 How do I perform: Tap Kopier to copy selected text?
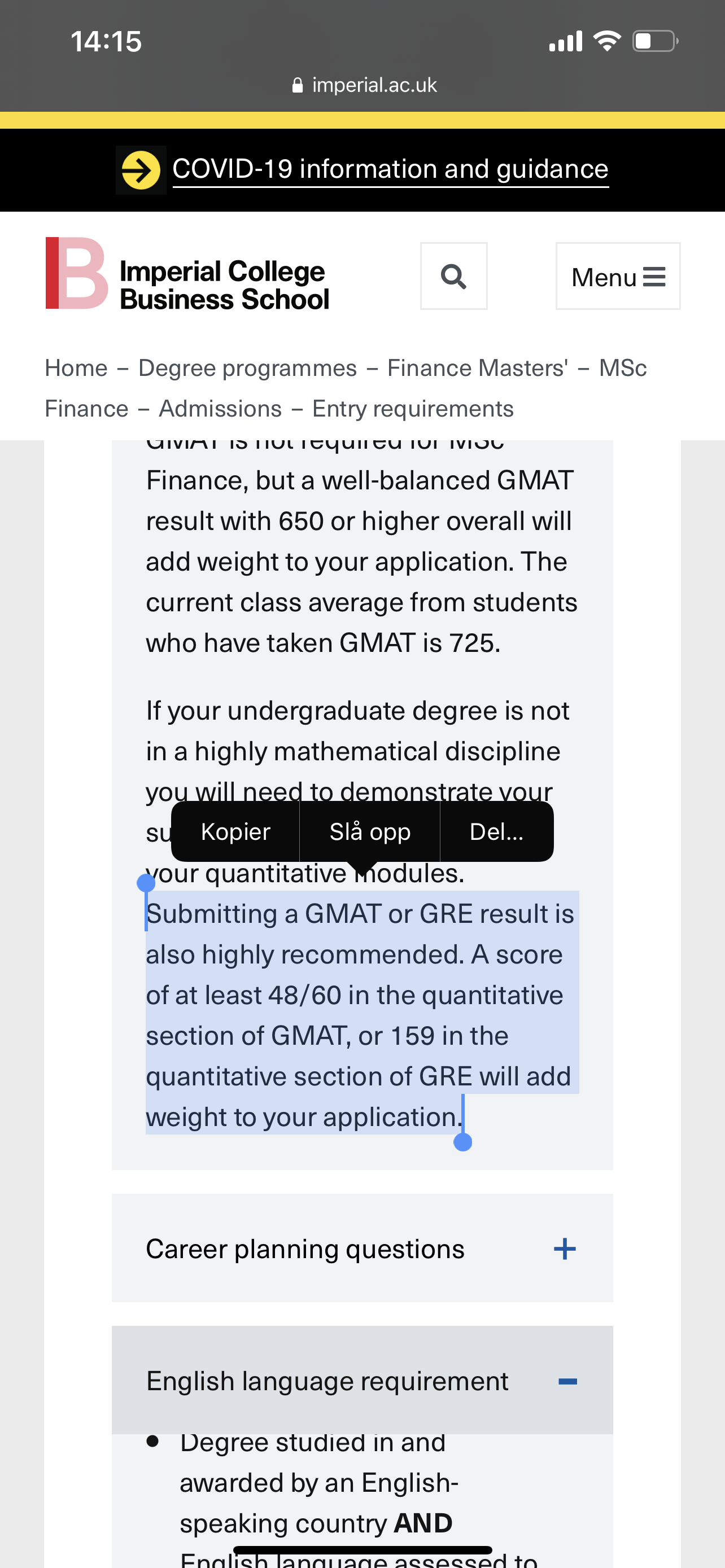[235, 831]
